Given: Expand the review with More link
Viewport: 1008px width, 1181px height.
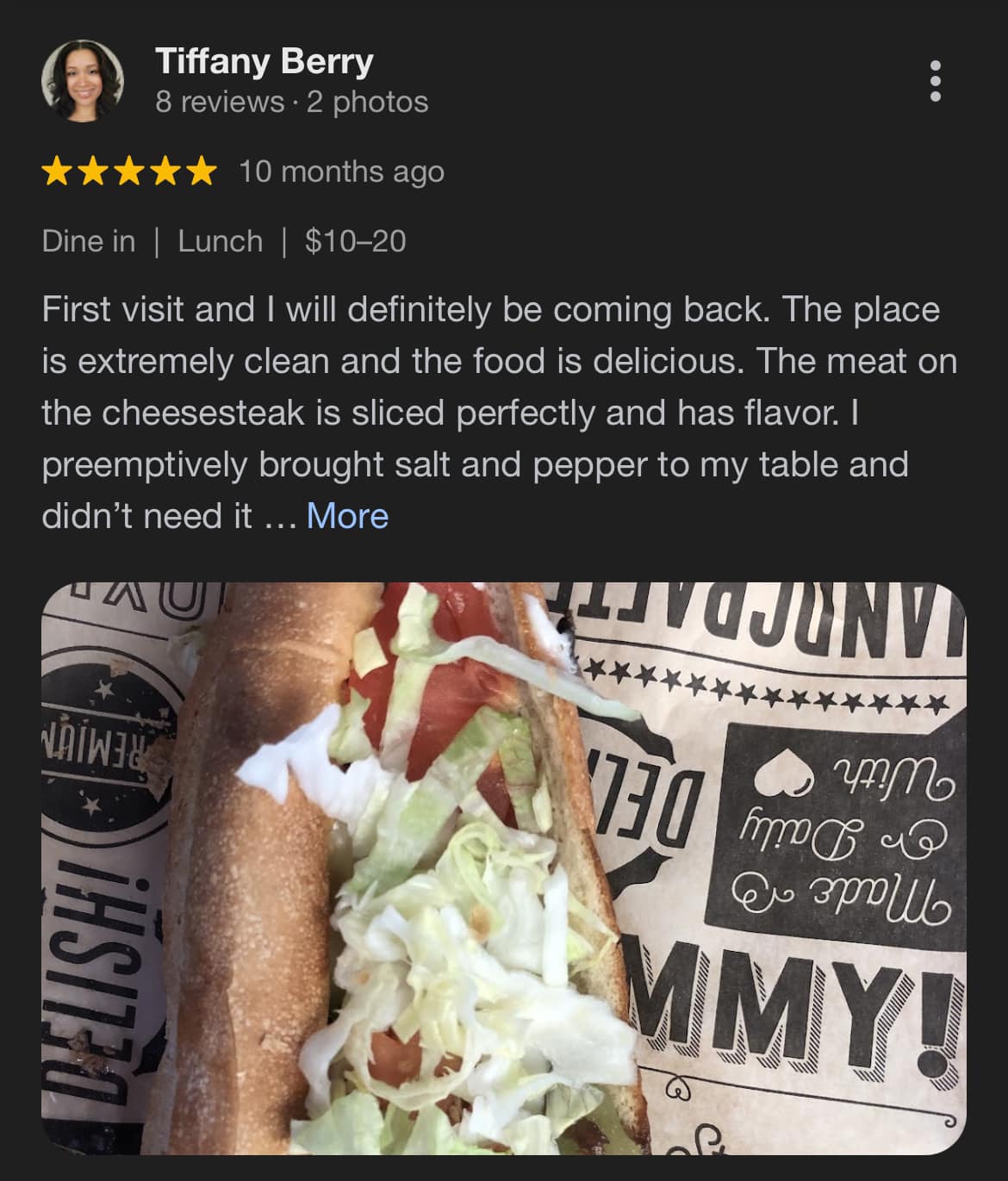Looking at the screenshot, I should (x=347, y=516).
